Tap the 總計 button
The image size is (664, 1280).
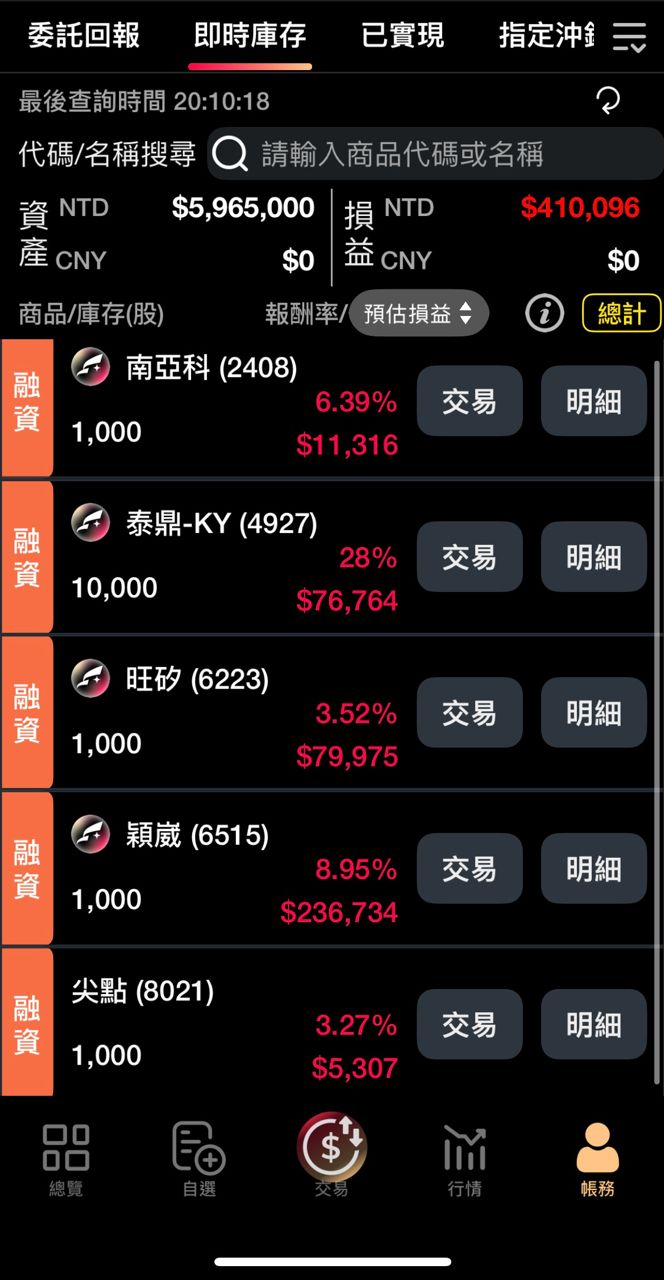pyautogui.click(x=621, y=313)
